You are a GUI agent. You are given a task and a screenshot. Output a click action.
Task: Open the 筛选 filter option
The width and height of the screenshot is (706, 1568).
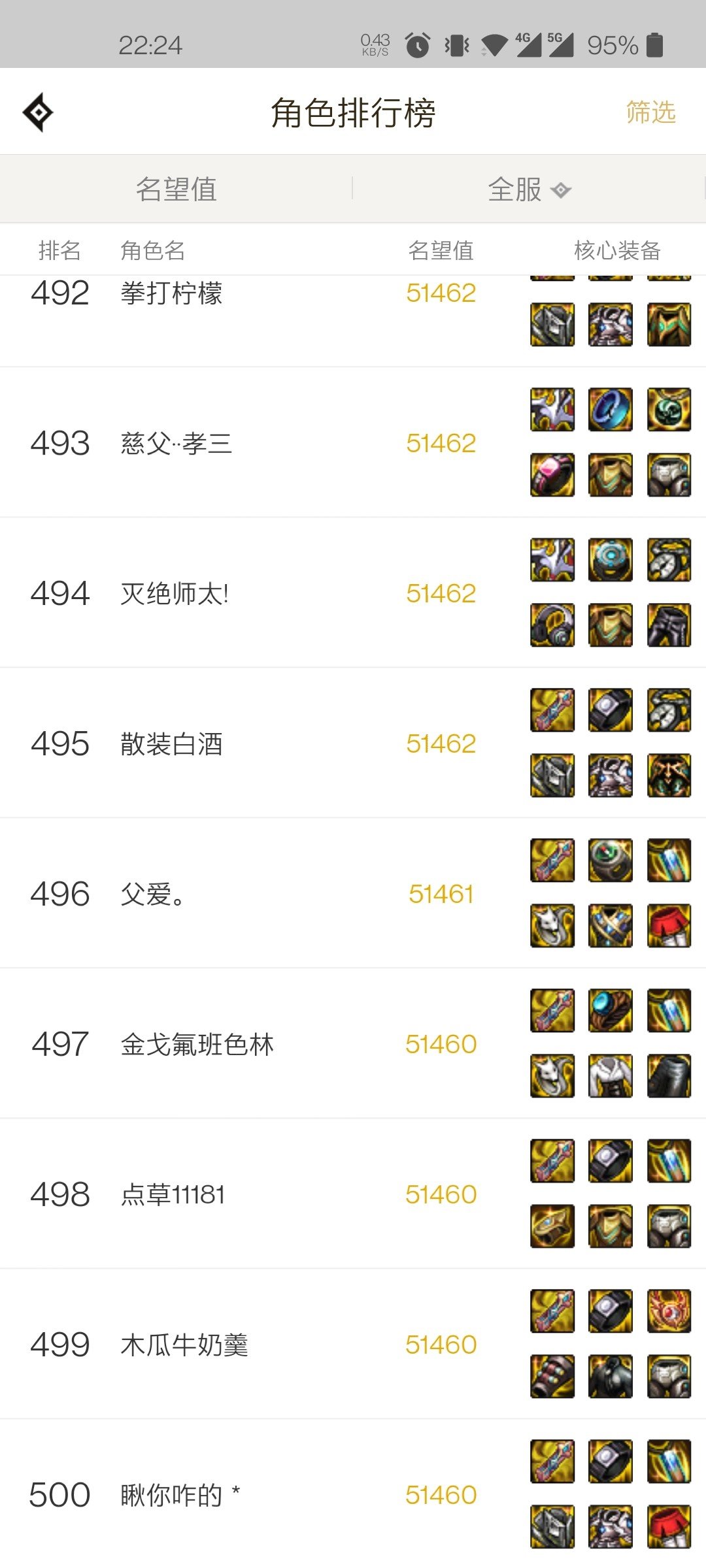point(650,112)
